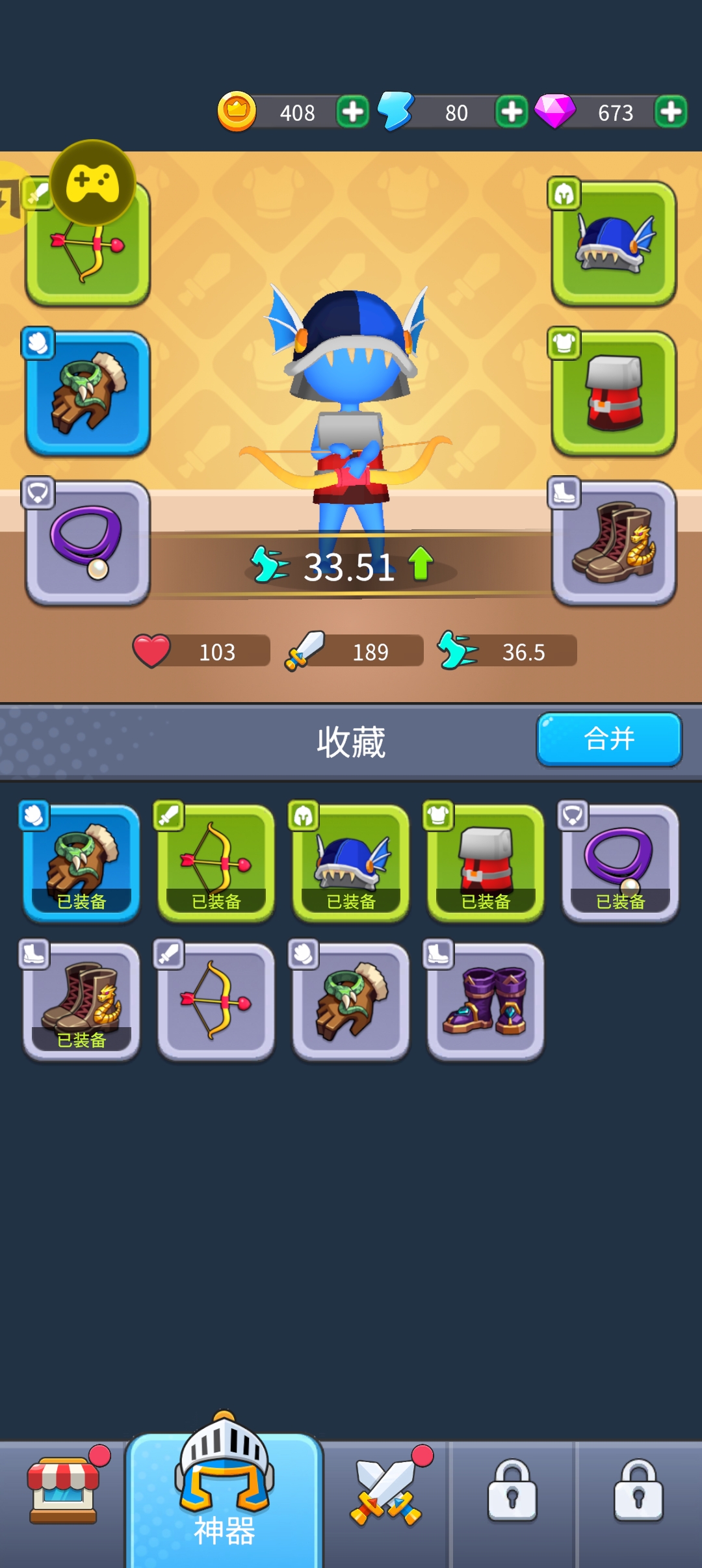Open the equipped necklace slot beside the character
Viewport: 702px width, 1568px height.
point(88,543)
